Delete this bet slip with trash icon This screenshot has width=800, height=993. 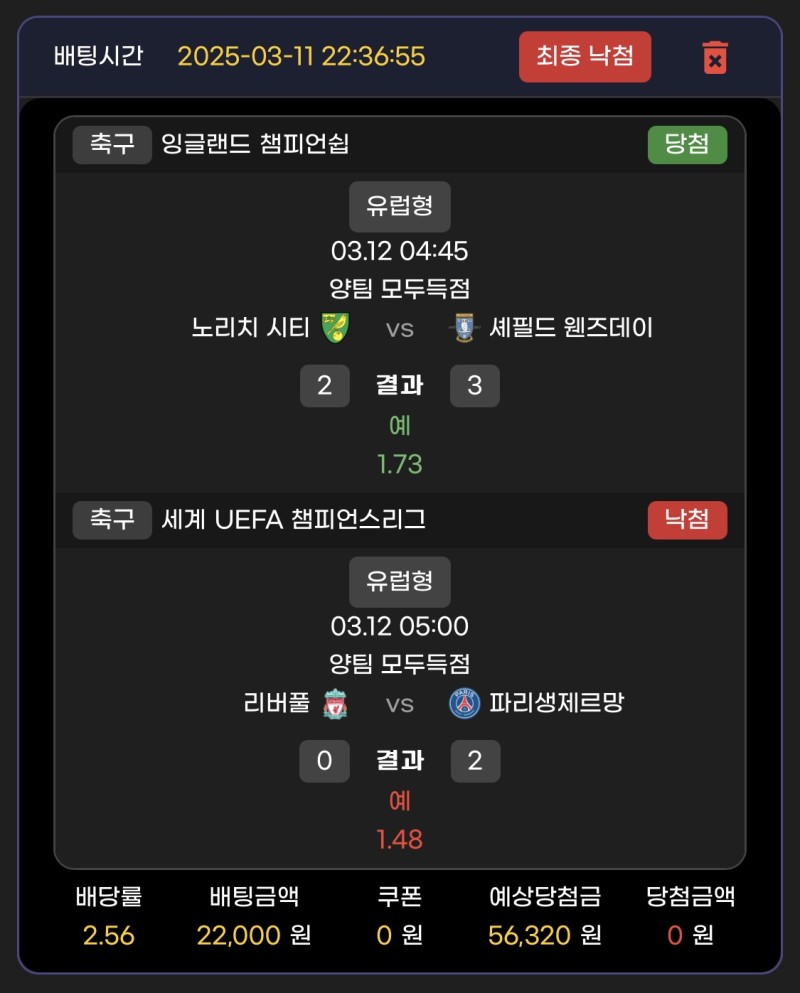(714, 57)
